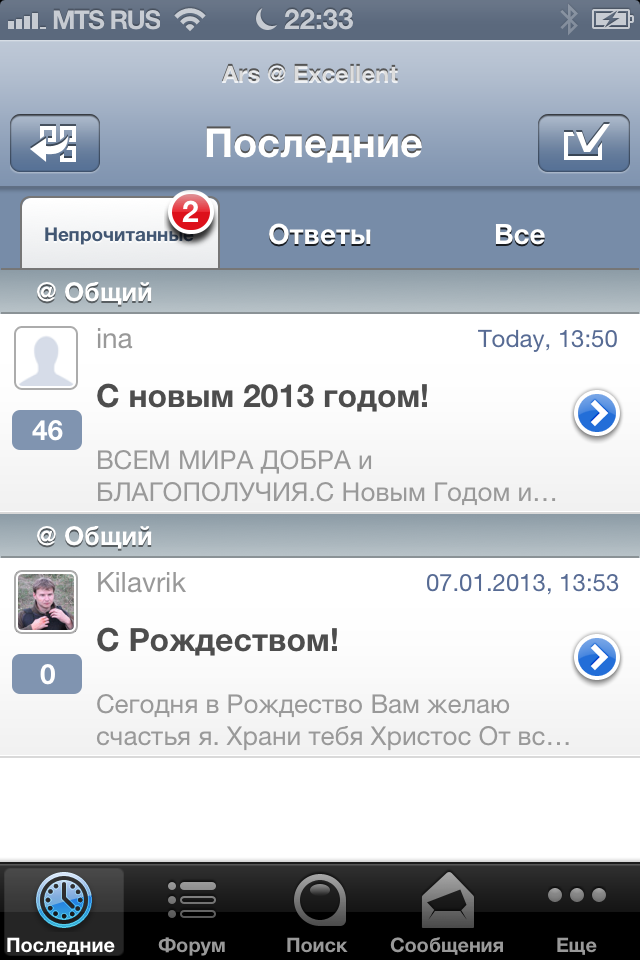Go to the Форум tab

[192, 912]
